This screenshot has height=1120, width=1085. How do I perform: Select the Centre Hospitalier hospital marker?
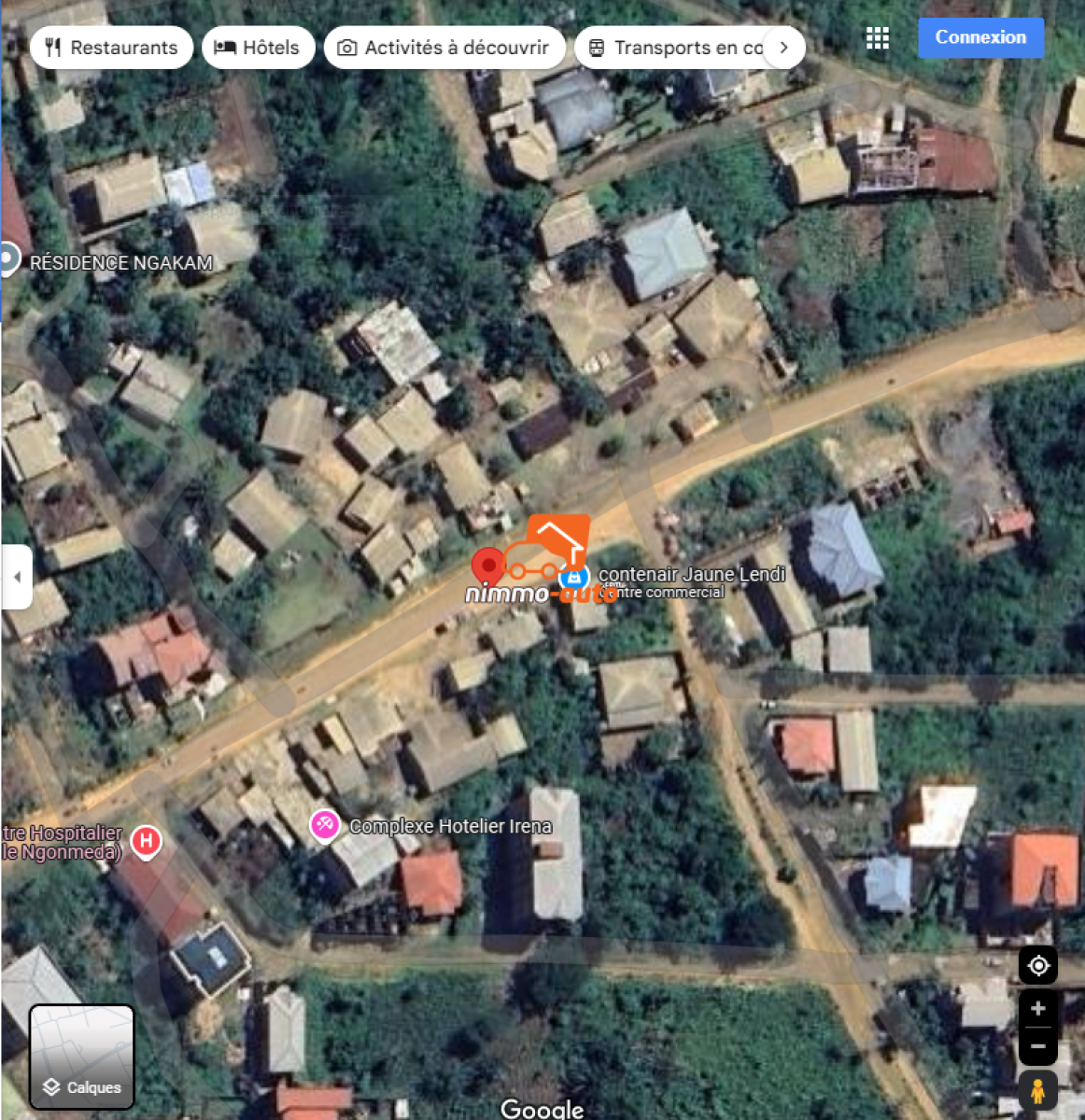146,840
